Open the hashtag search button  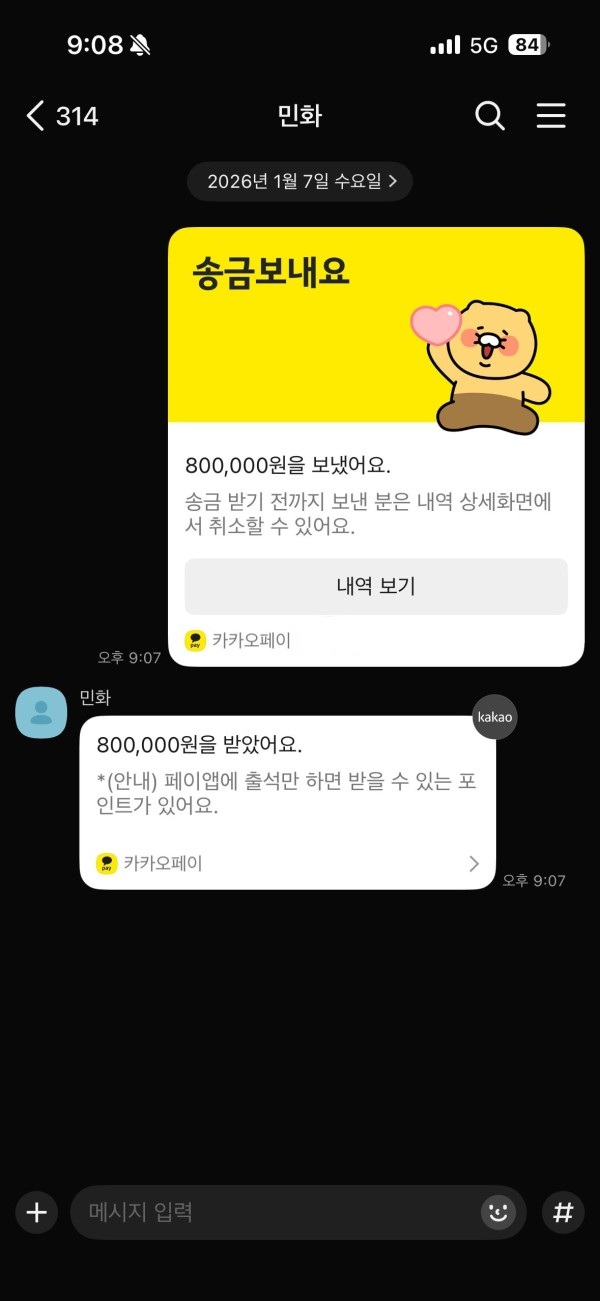(x=563, y=1213)
